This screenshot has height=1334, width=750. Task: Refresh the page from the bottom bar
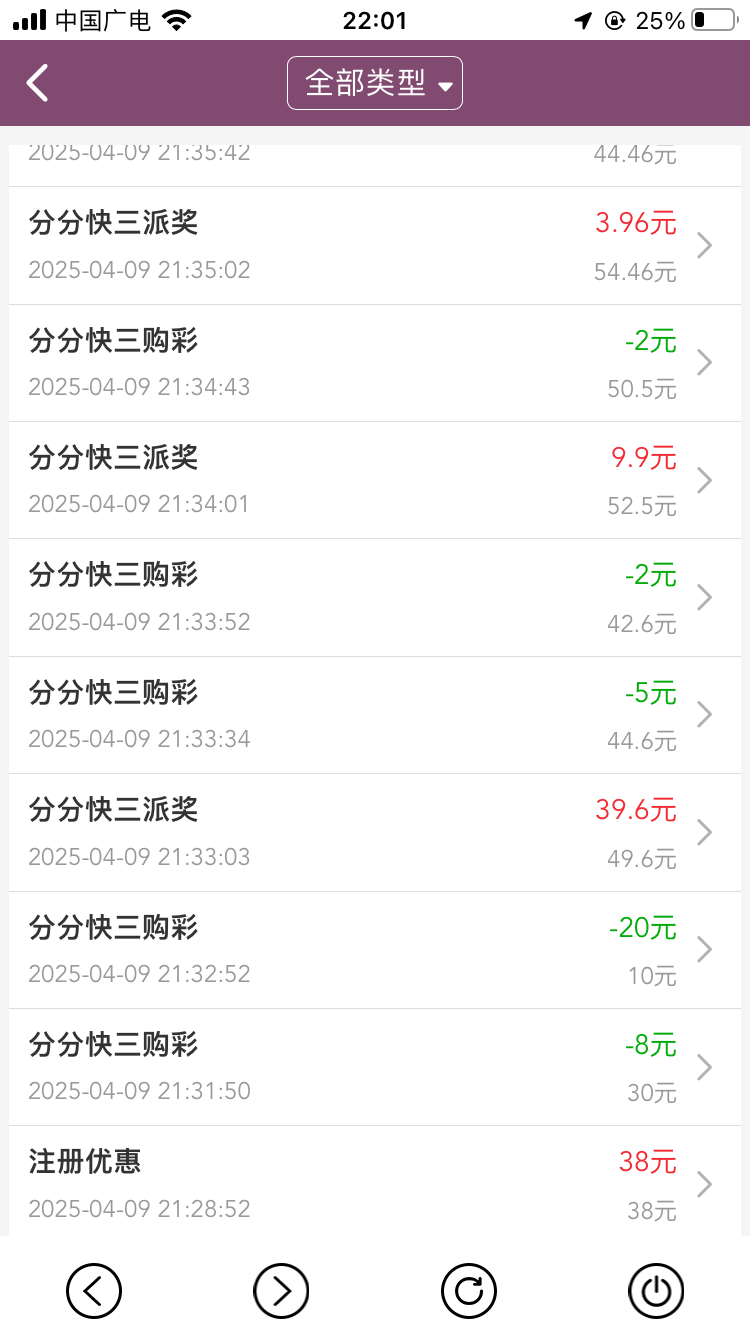click(468, 1290)
